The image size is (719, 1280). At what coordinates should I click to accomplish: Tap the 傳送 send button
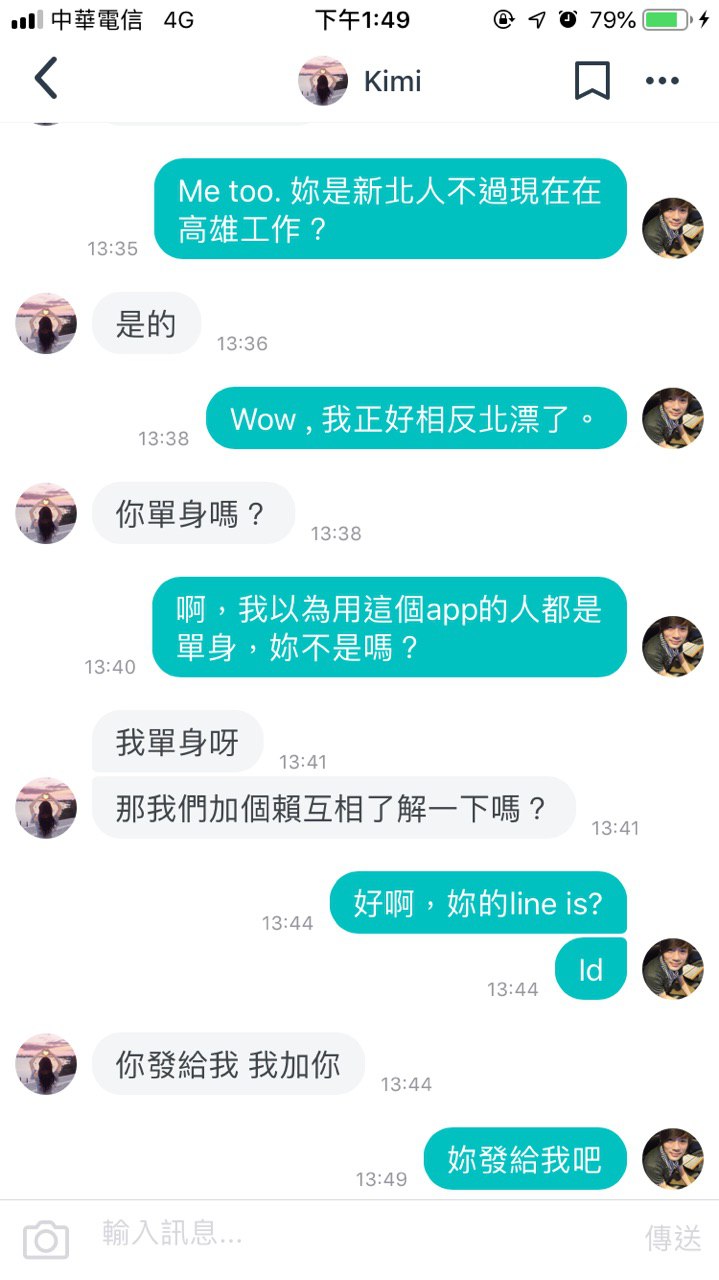point(672,1238)
